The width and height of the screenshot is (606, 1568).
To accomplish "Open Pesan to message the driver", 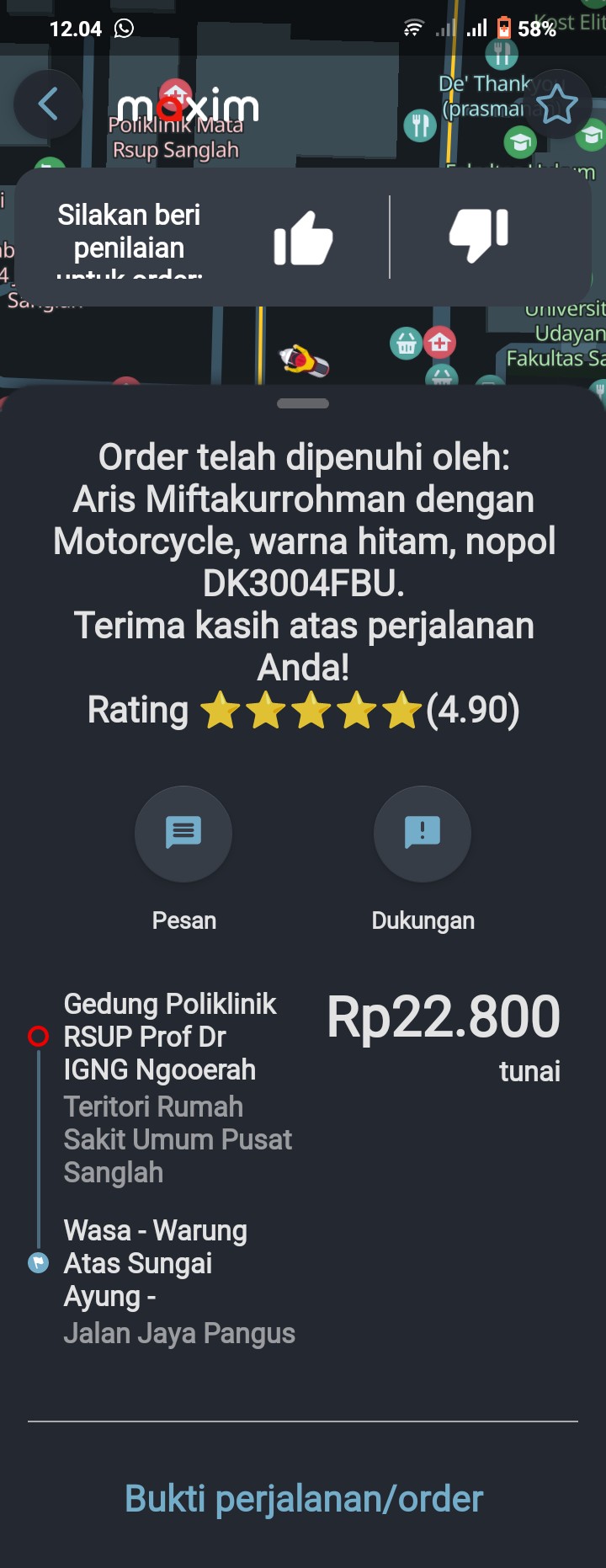I will [x=183, y=834].
